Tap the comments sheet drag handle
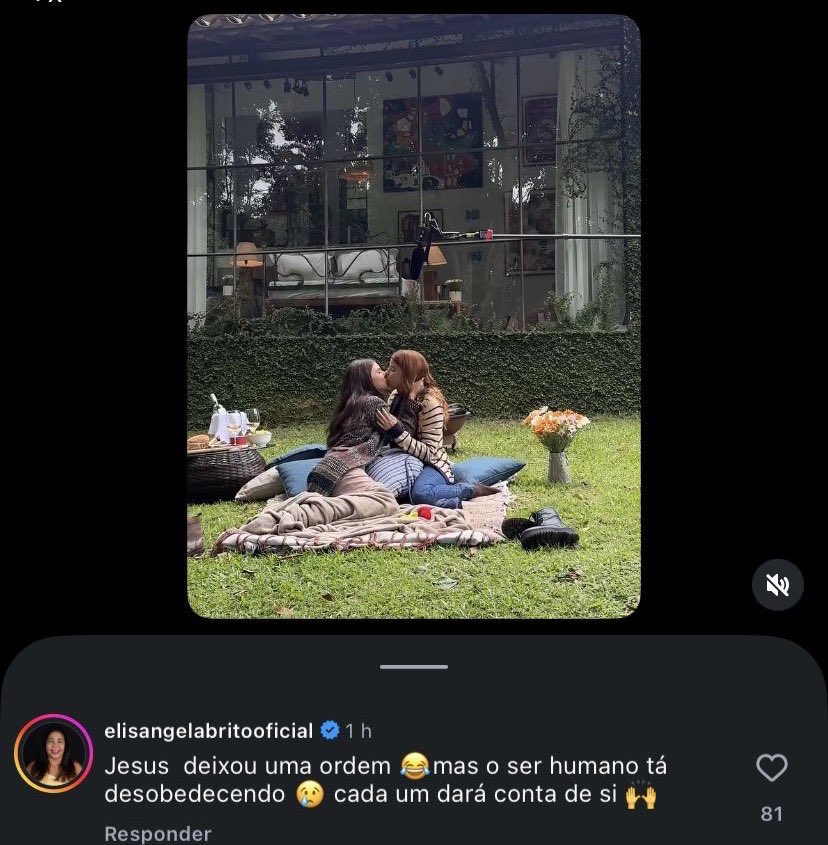 pos(414,666)
